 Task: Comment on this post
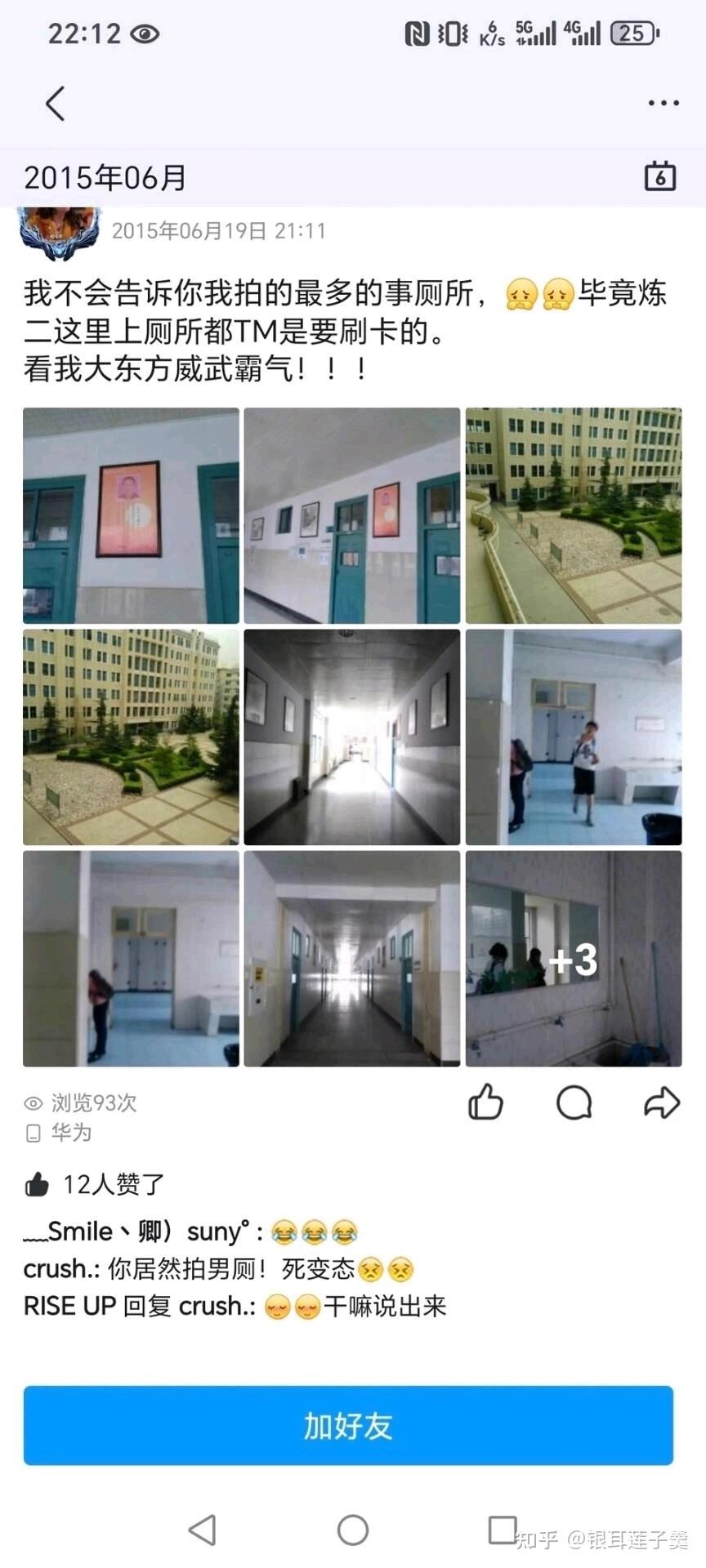click(x=574, y=1102)
